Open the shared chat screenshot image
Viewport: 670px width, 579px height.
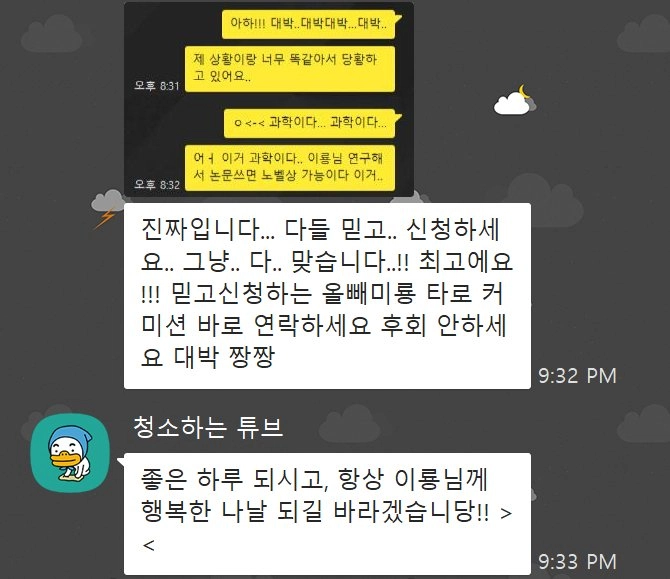click(268, 98)
